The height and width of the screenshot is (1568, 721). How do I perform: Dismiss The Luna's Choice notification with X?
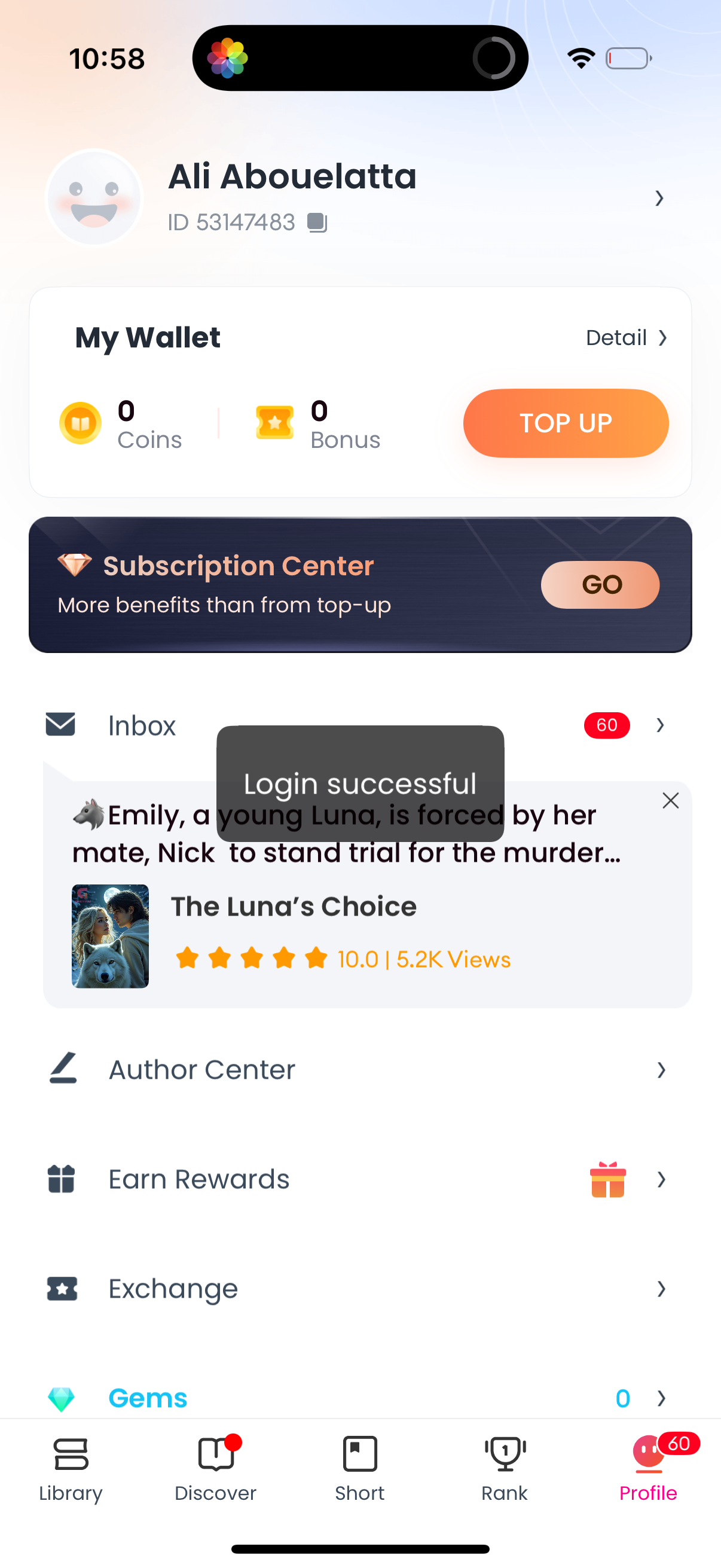coord(671,800)
